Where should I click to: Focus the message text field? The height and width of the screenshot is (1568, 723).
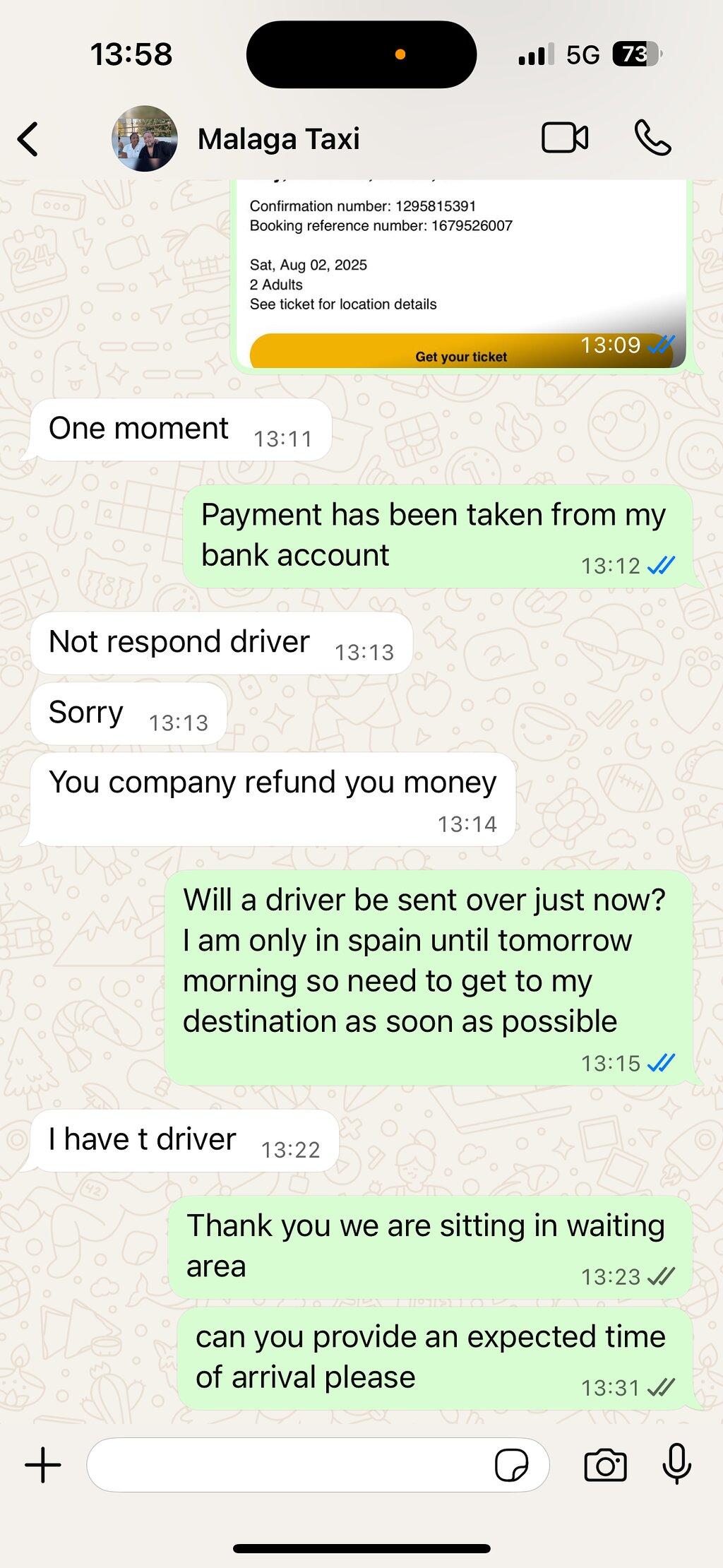point(289,1464)
